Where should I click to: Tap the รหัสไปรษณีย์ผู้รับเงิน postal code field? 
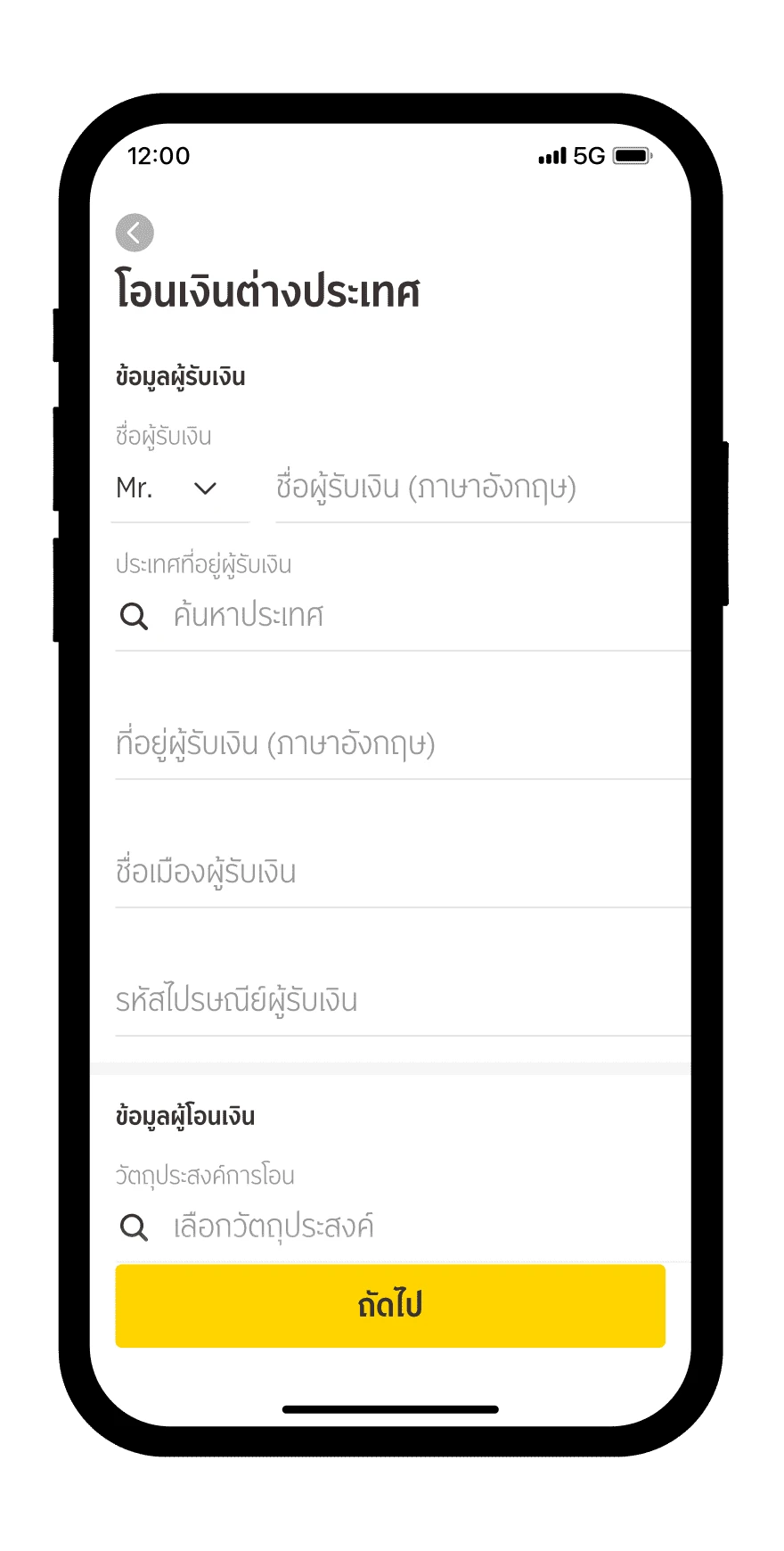[401, 1001]
